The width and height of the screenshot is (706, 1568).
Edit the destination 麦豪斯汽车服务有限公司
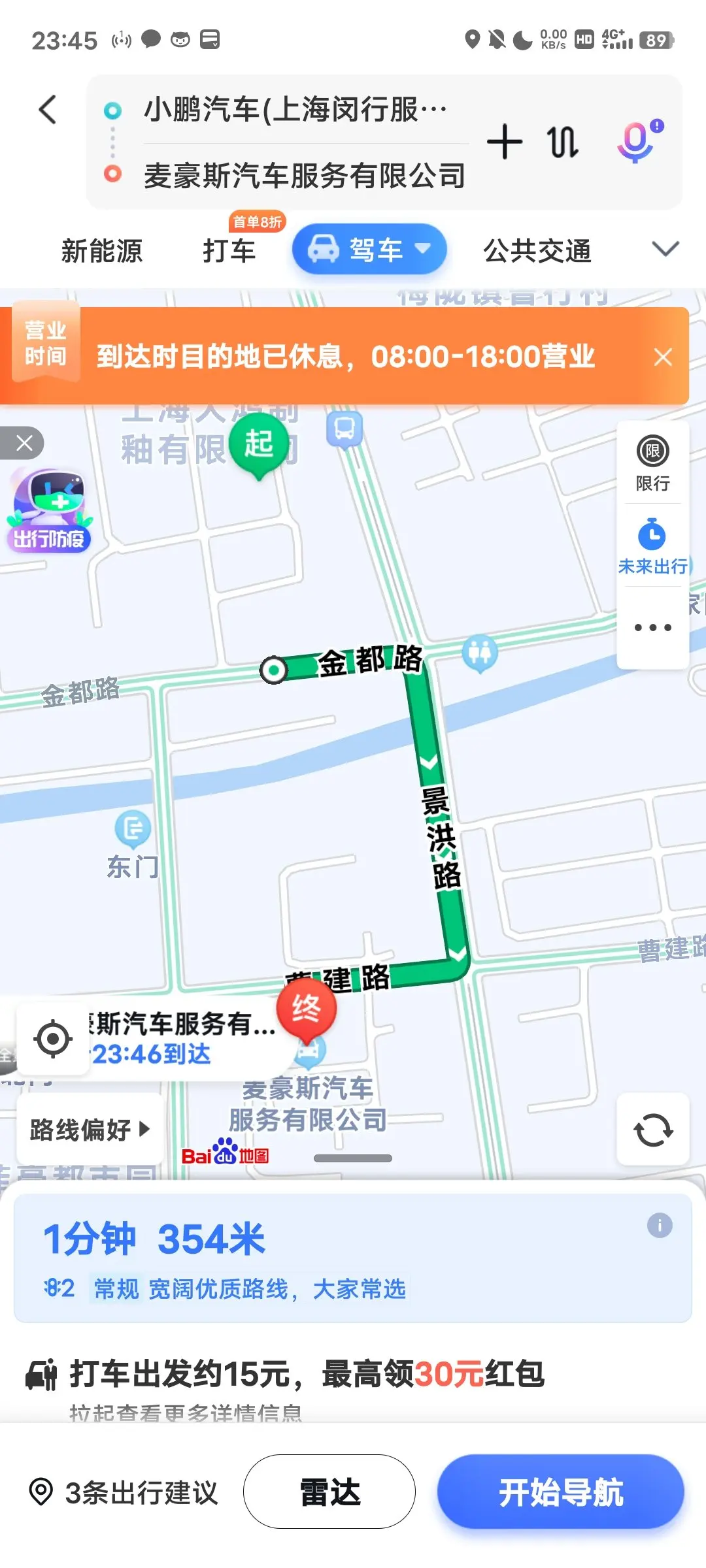pos(304,175)
